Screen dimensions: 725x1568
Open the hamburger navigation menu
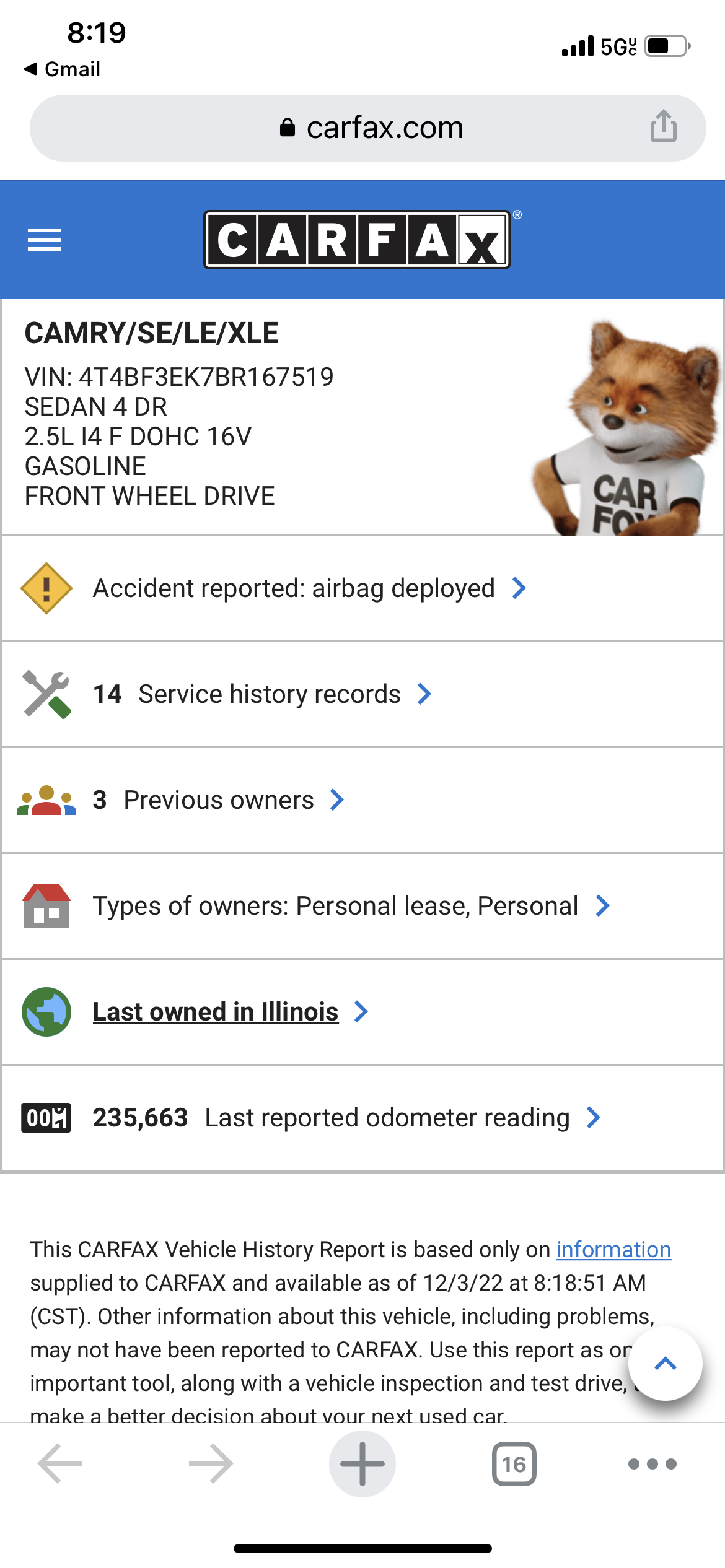(45, 240)
